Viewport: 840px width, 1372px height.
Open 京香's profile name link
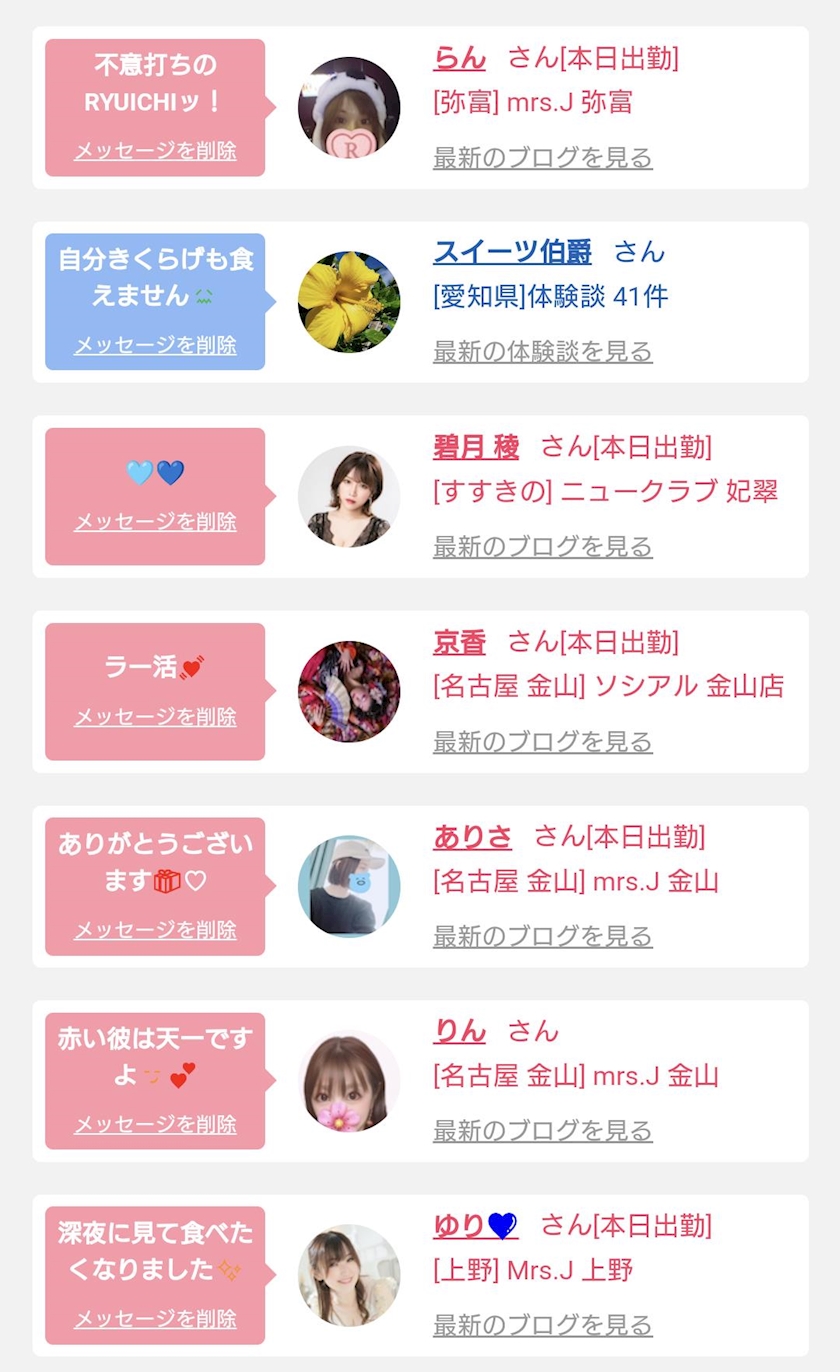click(459, 642)
